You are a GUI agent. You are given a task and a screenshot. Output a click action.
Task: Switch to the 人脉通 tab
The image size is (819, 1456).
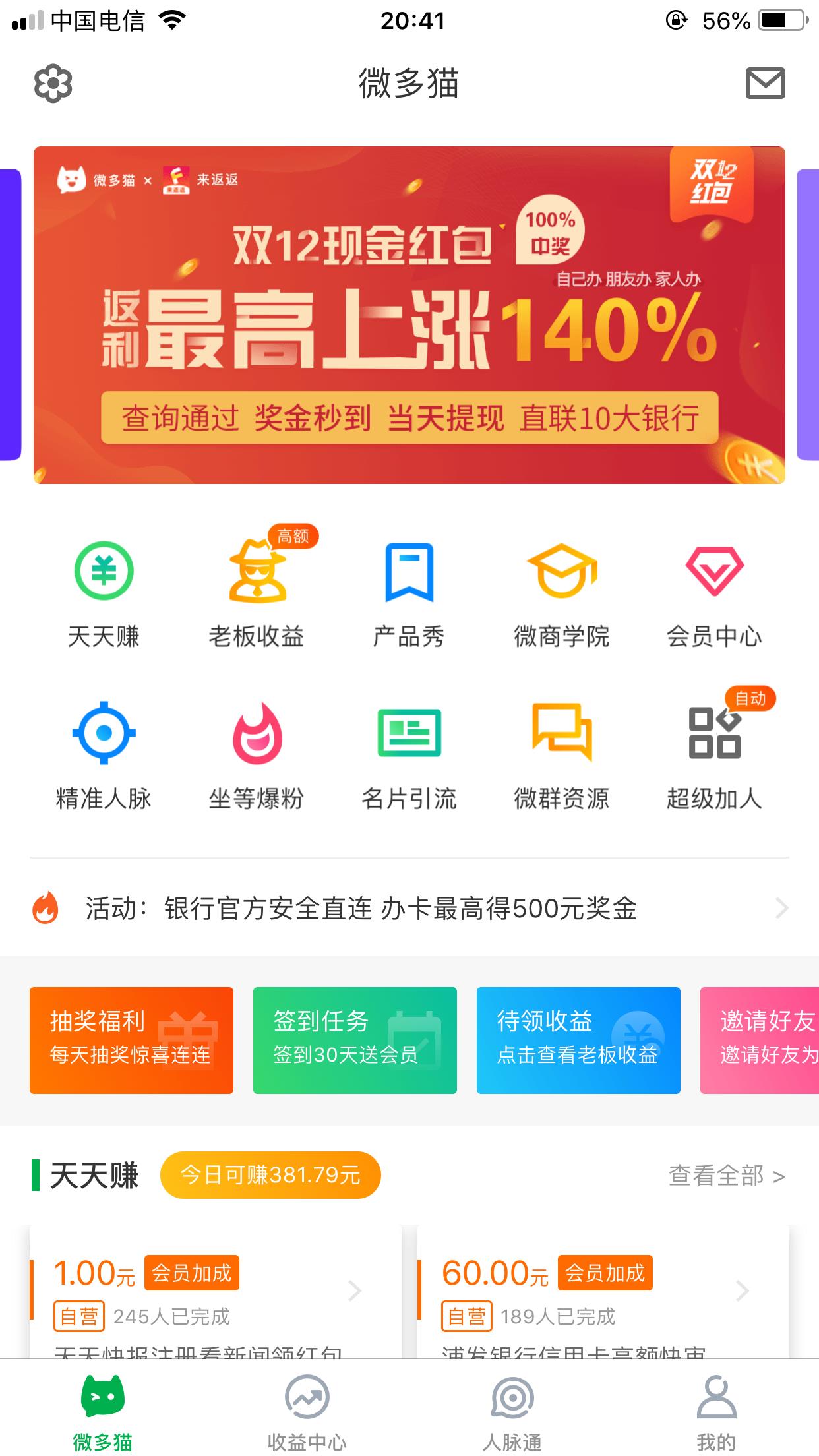coord(512,1412)
